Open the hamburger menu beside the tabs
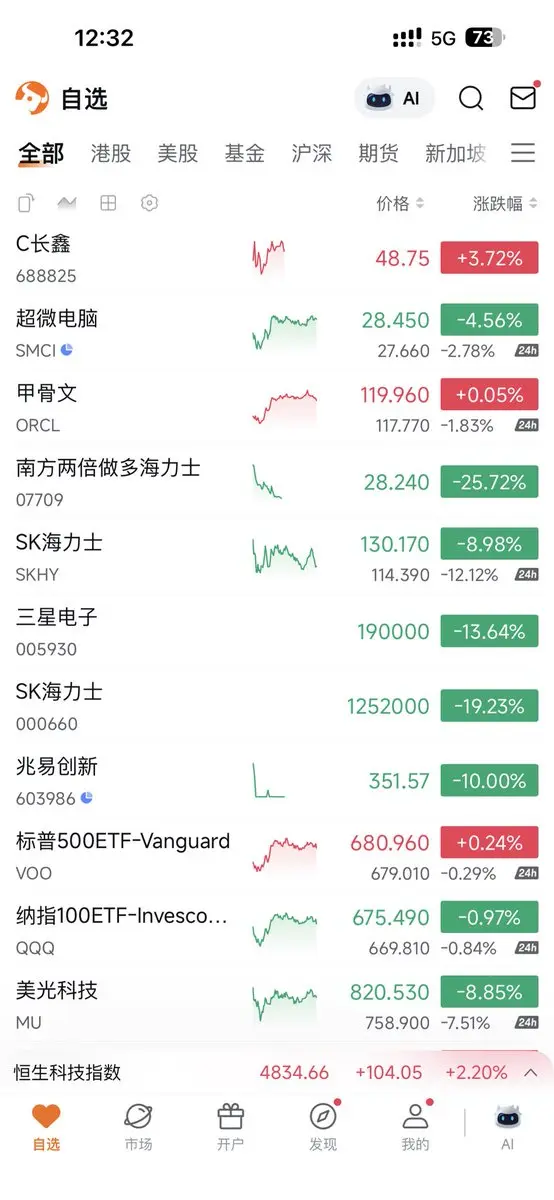This screenshot has width=554, height=1200. pos(523,152)
